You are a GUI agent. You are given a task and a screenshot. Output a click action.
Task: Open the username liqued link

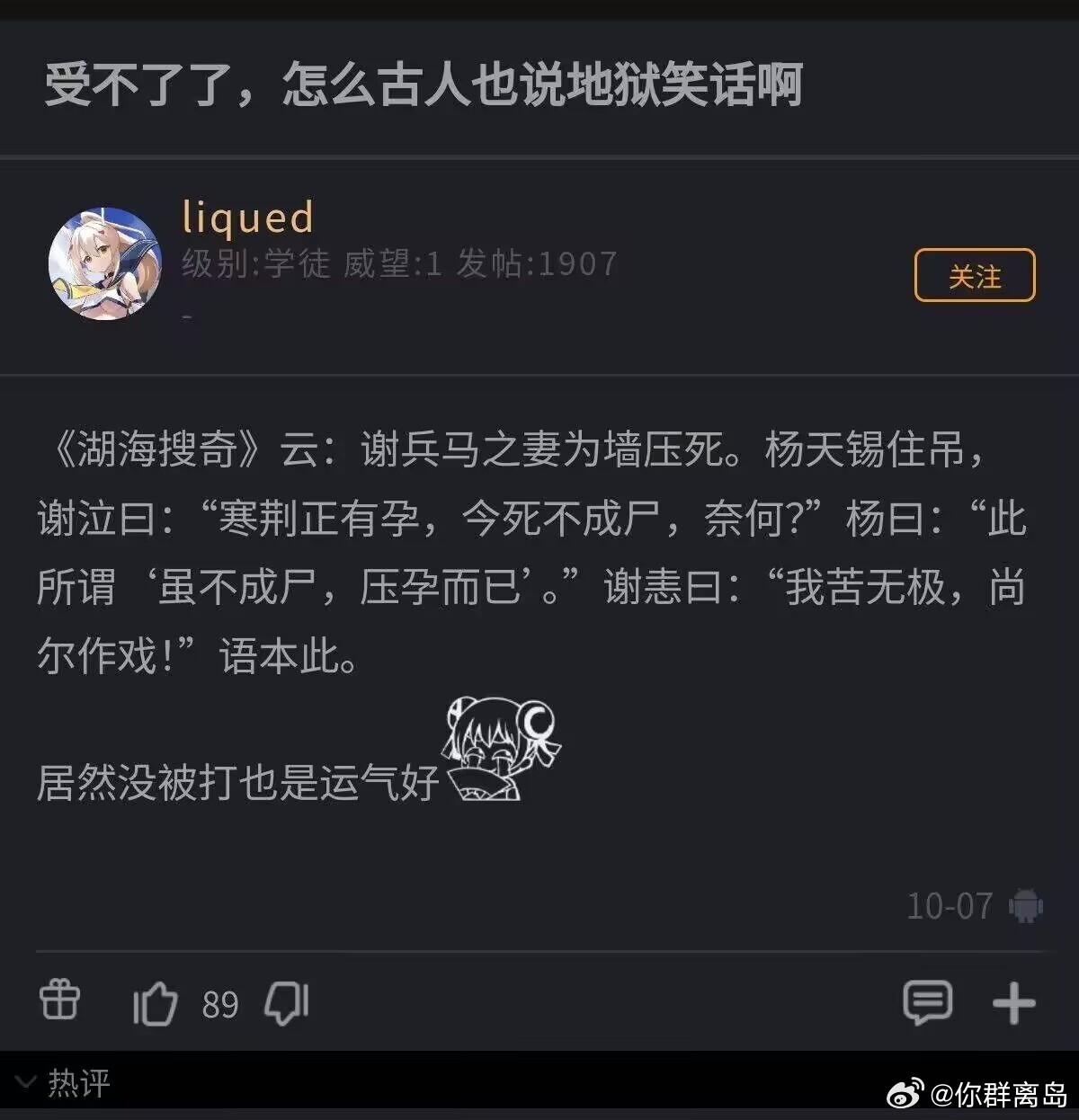pos(247,218)
